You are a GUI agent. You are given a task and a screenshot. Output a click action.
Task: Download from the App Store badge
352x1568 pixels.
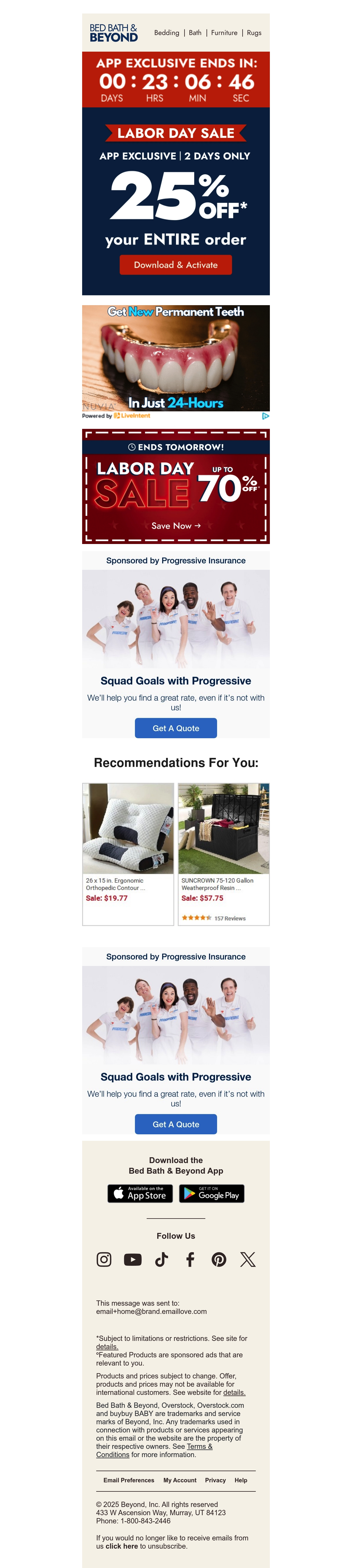[x=140, y=1193]
